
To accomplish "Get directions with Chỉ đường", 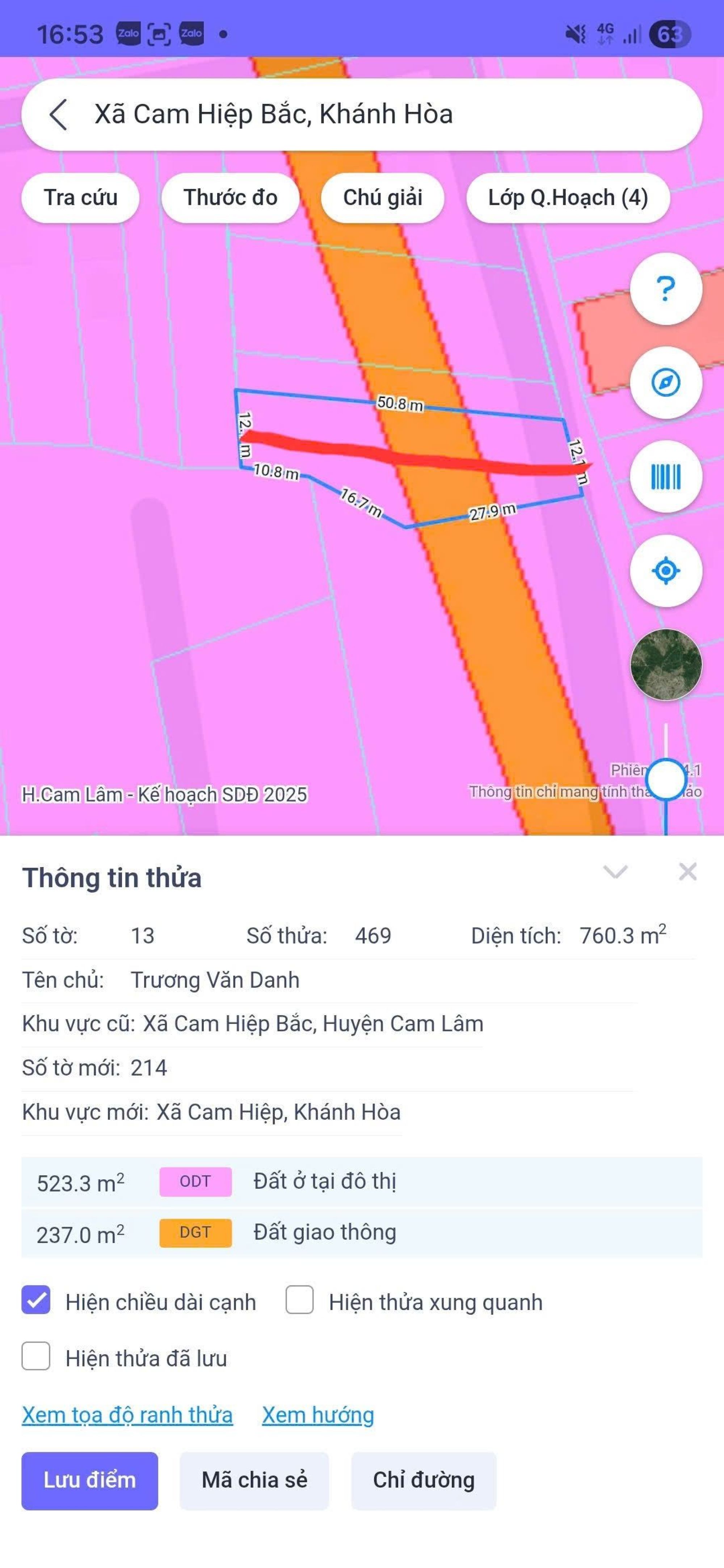I will click(x=423, y=1480).
